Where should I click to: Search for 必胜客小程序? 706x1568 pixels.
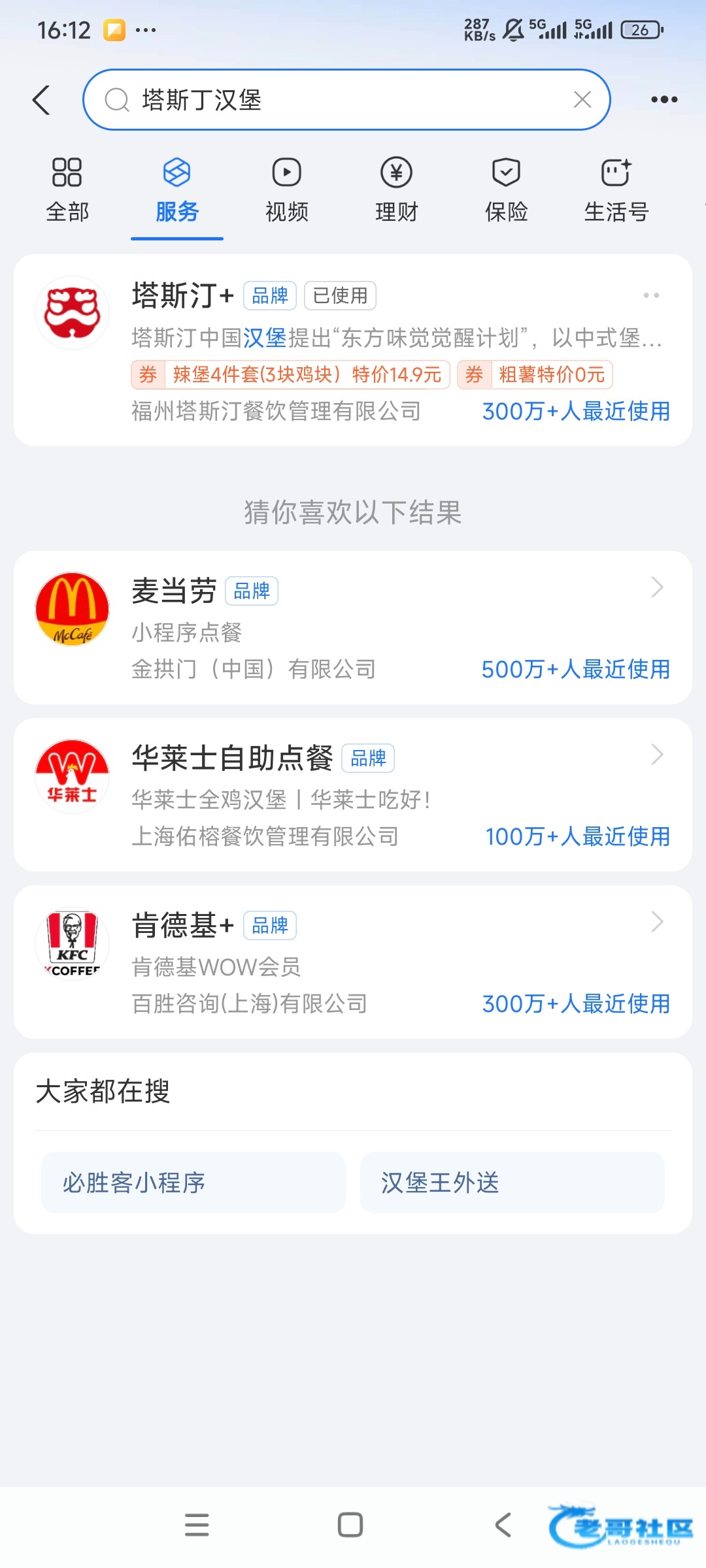[193, 1183]
